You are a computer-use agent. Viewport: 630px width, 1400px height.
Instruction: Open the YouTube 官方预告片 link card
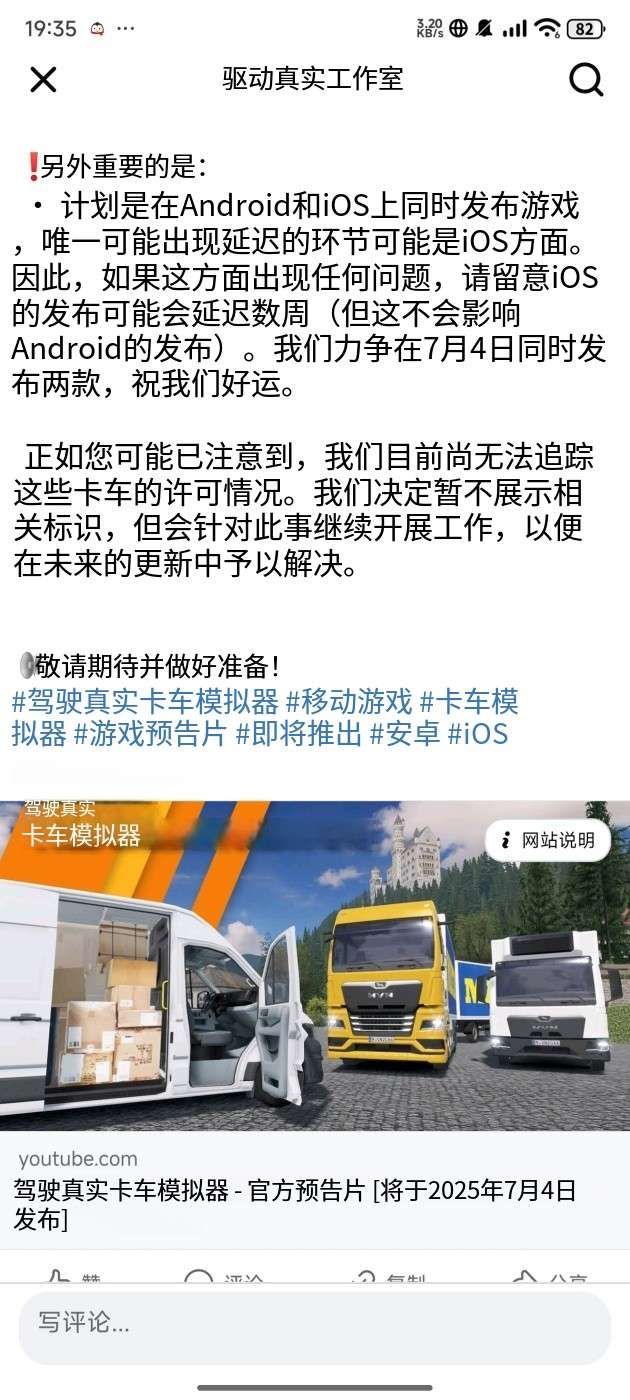[x=300, y=1190]
